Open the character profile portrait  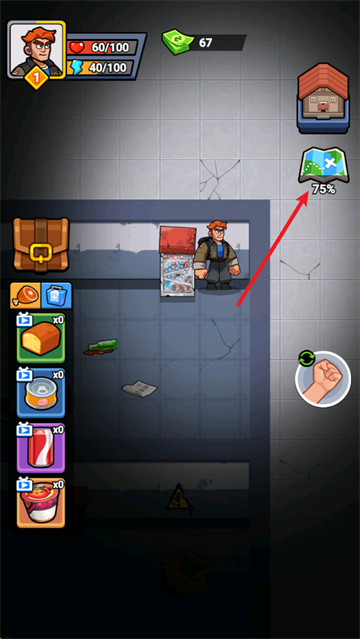(x=36, y=49)
